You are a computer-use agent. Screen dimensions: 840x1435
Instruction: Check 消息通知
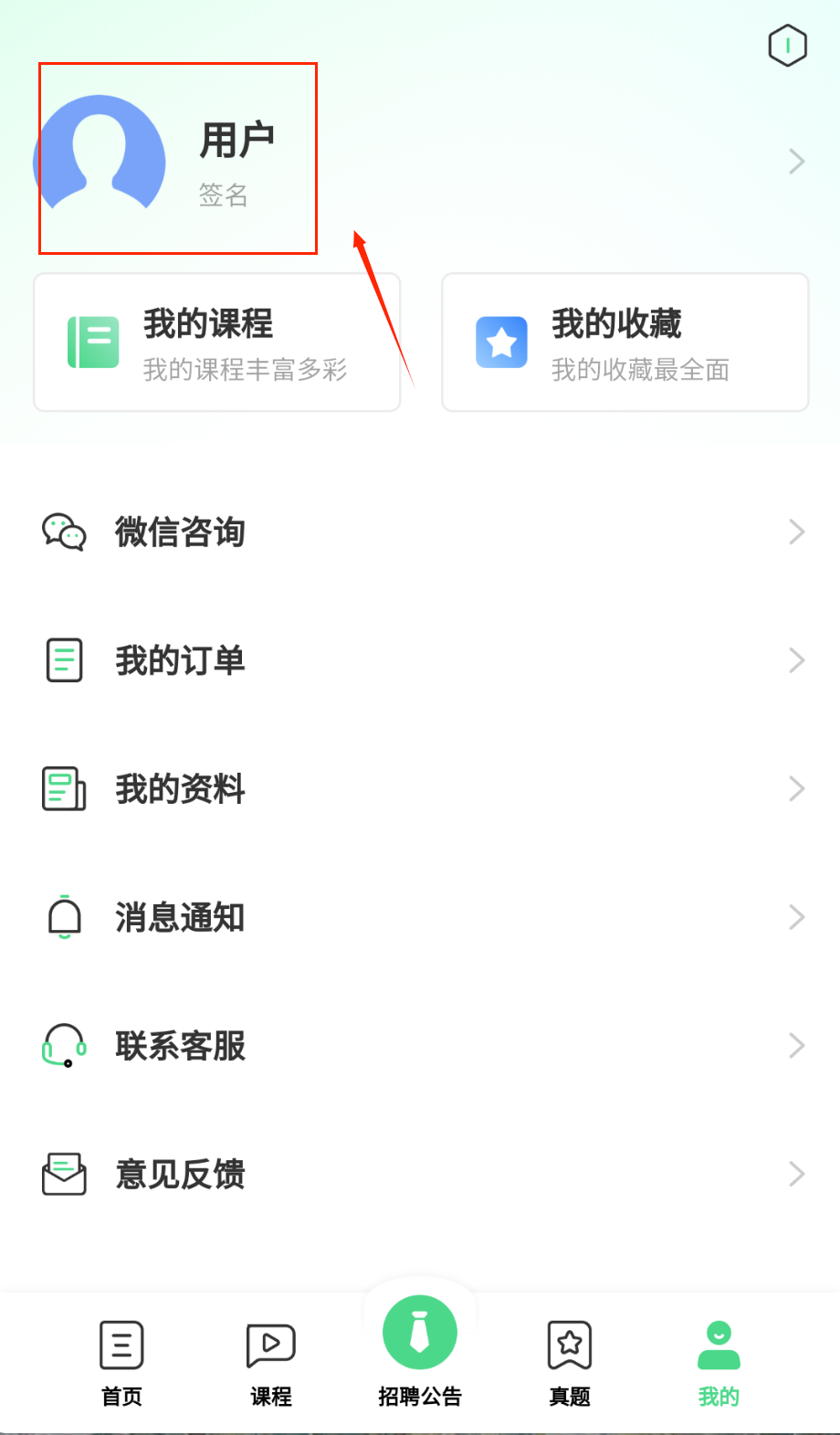[420, 917]
